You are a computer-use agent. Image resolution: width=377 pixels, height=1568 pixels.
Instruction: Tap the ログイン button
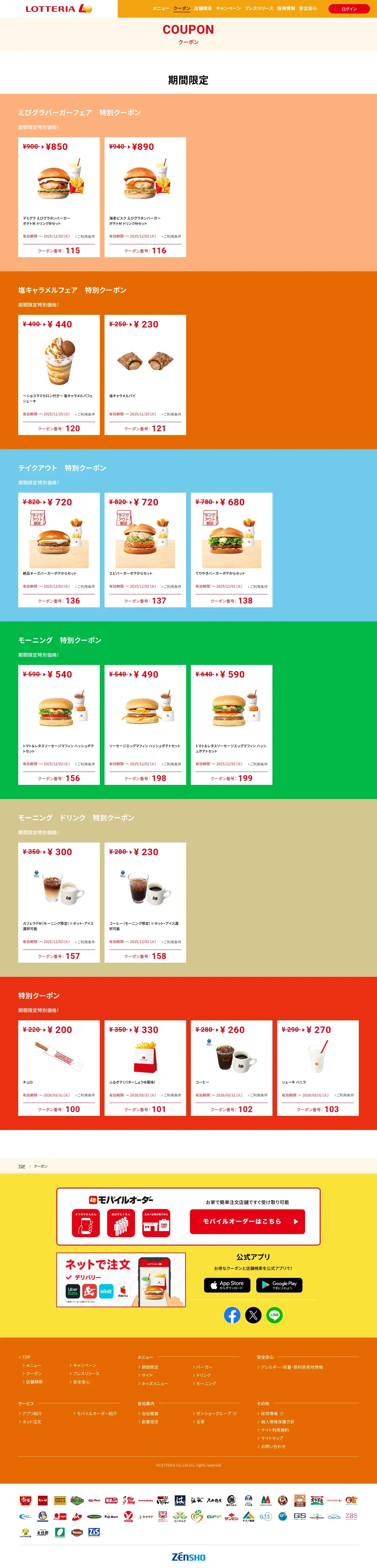click(349, 9)
